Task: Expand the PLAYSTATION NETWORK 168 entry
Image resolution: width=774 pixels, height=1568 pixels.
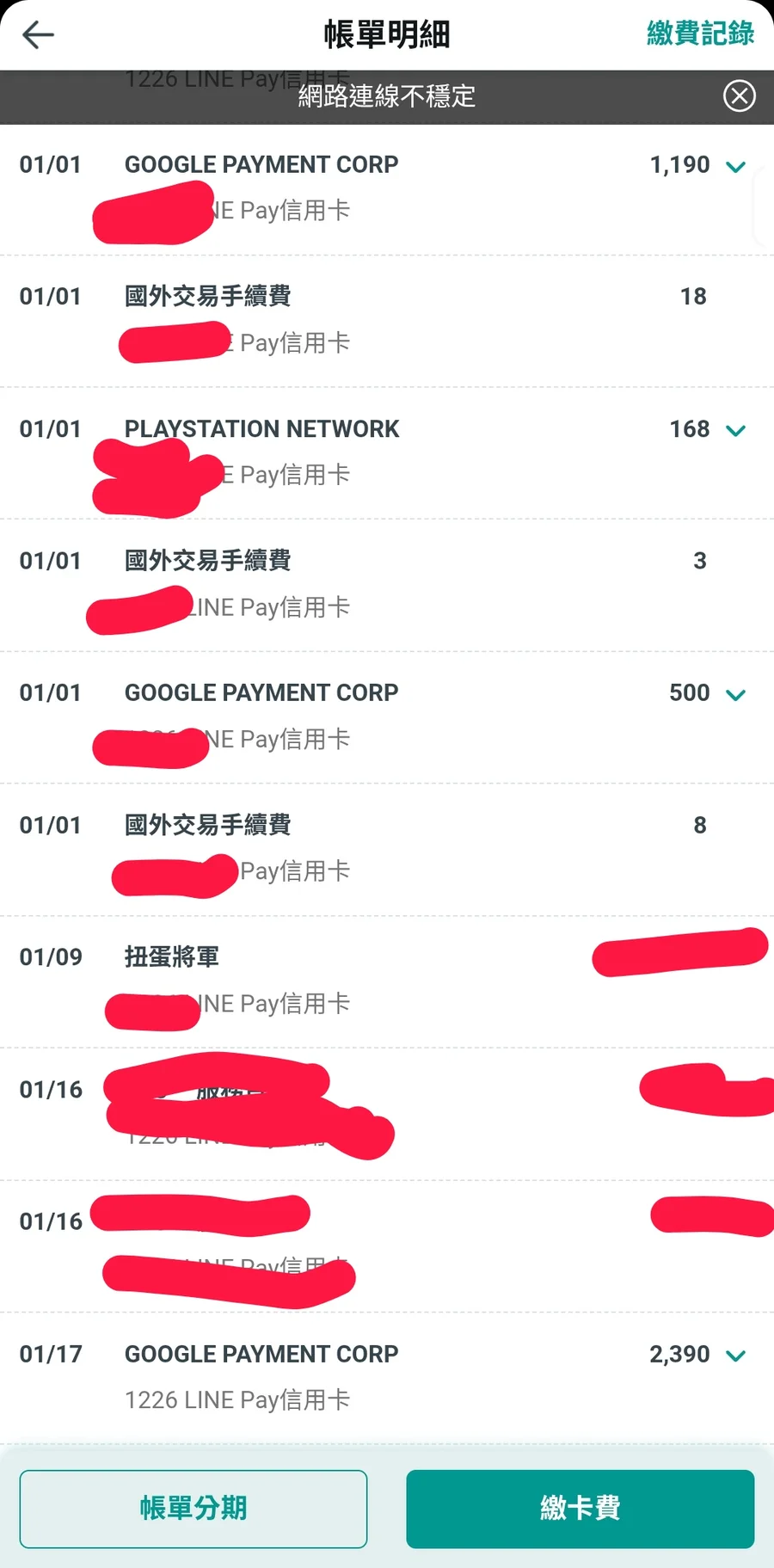Action: [735, 430]
